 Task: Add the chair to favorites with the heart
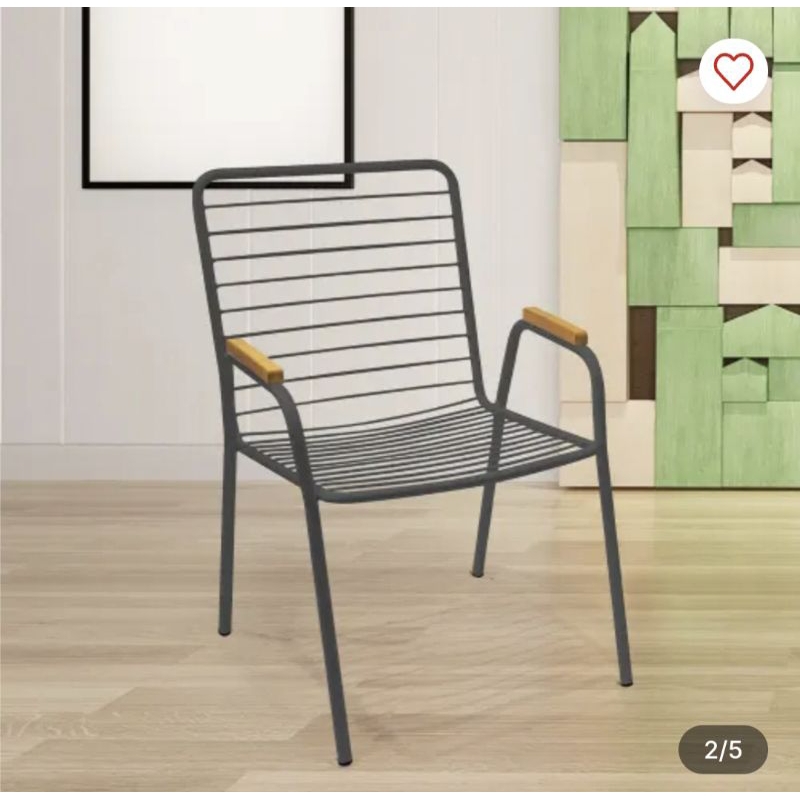(733, 70)
